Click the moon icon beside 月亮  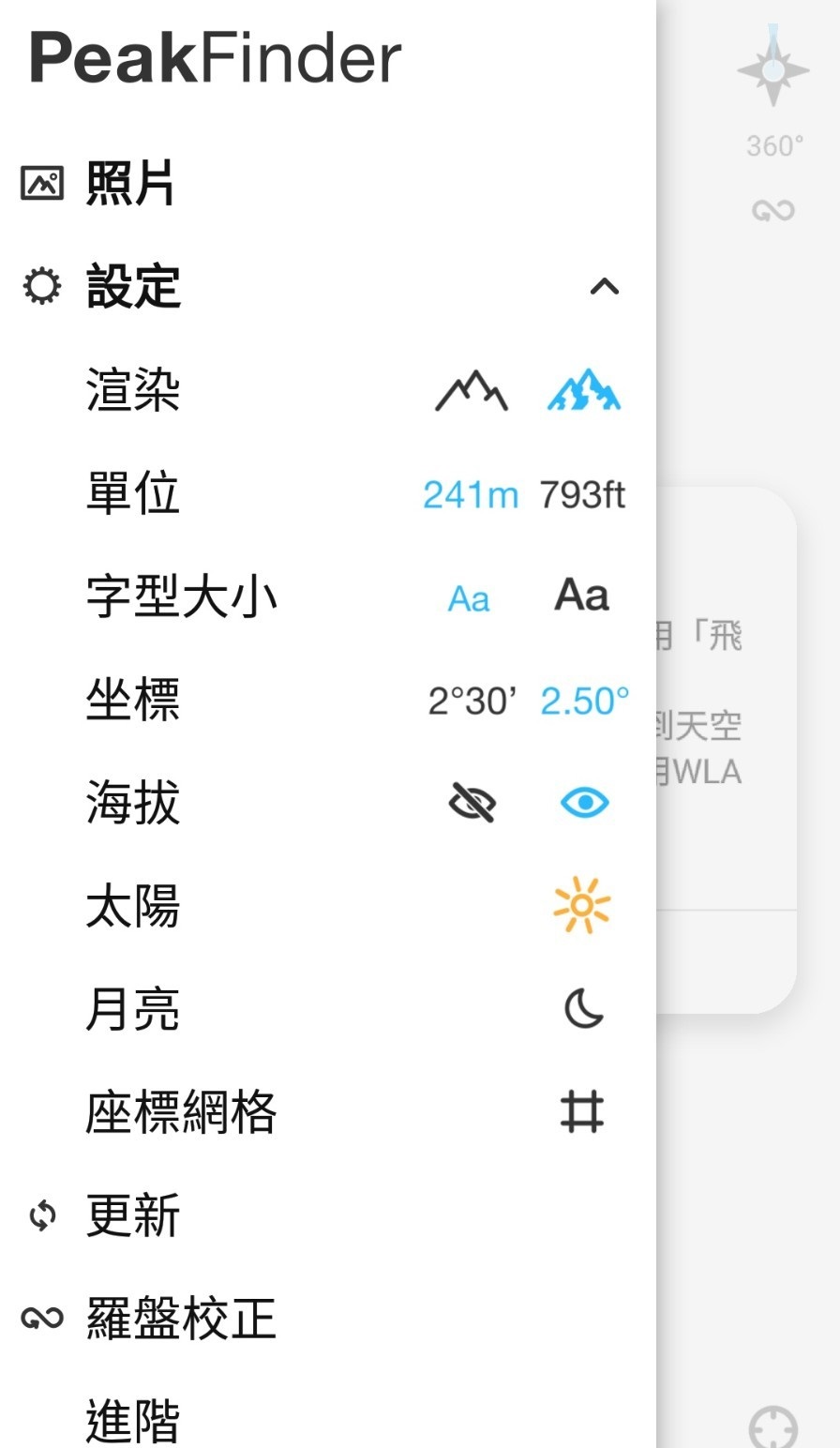[x=583, y=1010]
